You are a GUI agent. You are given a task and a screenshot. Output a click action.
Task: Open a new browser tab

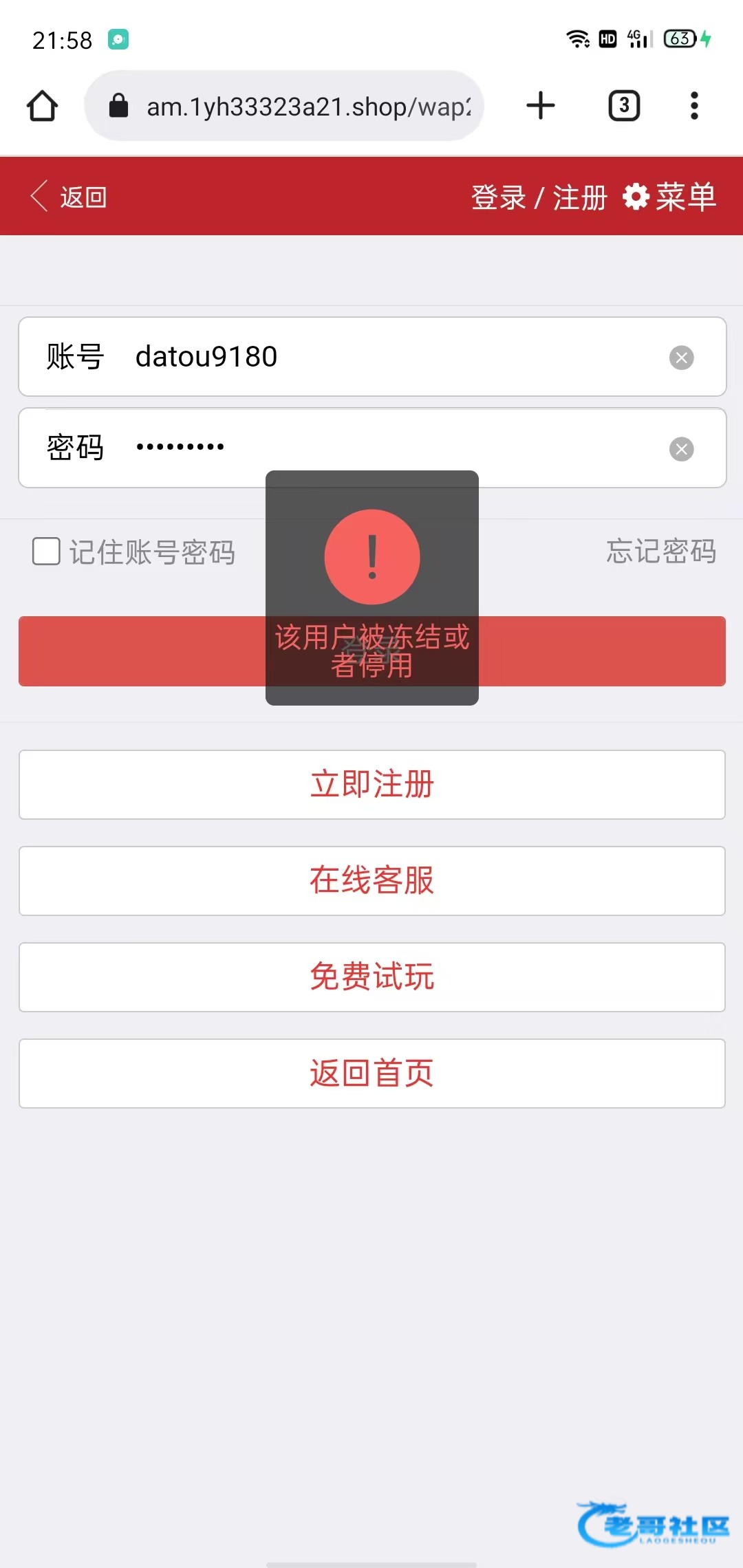tap(541, 106)
